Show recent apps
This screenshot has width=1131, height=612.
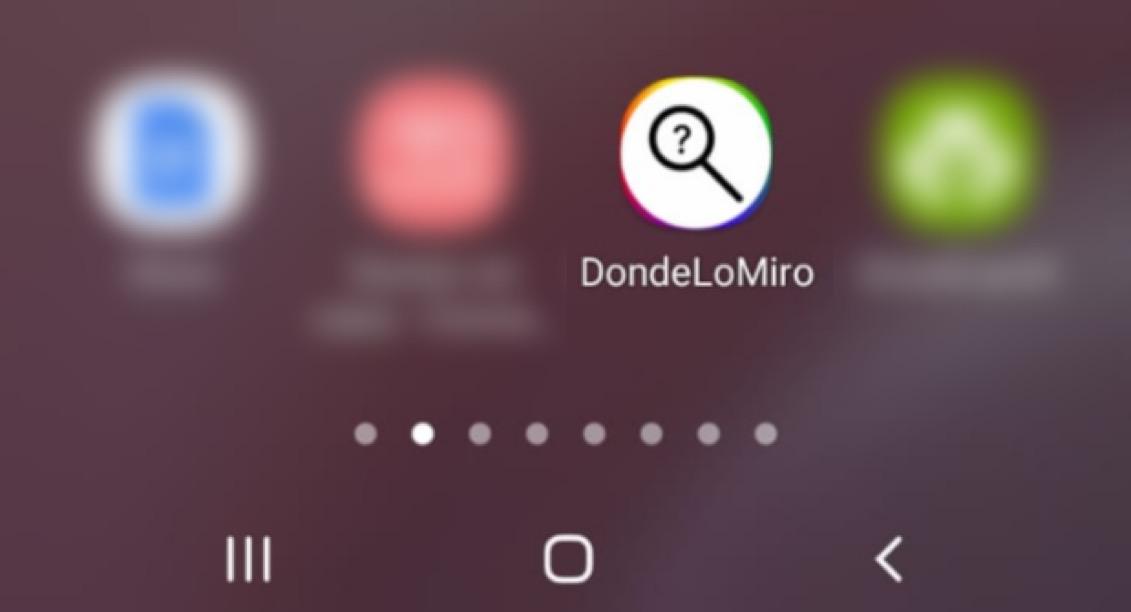point(247,558)
